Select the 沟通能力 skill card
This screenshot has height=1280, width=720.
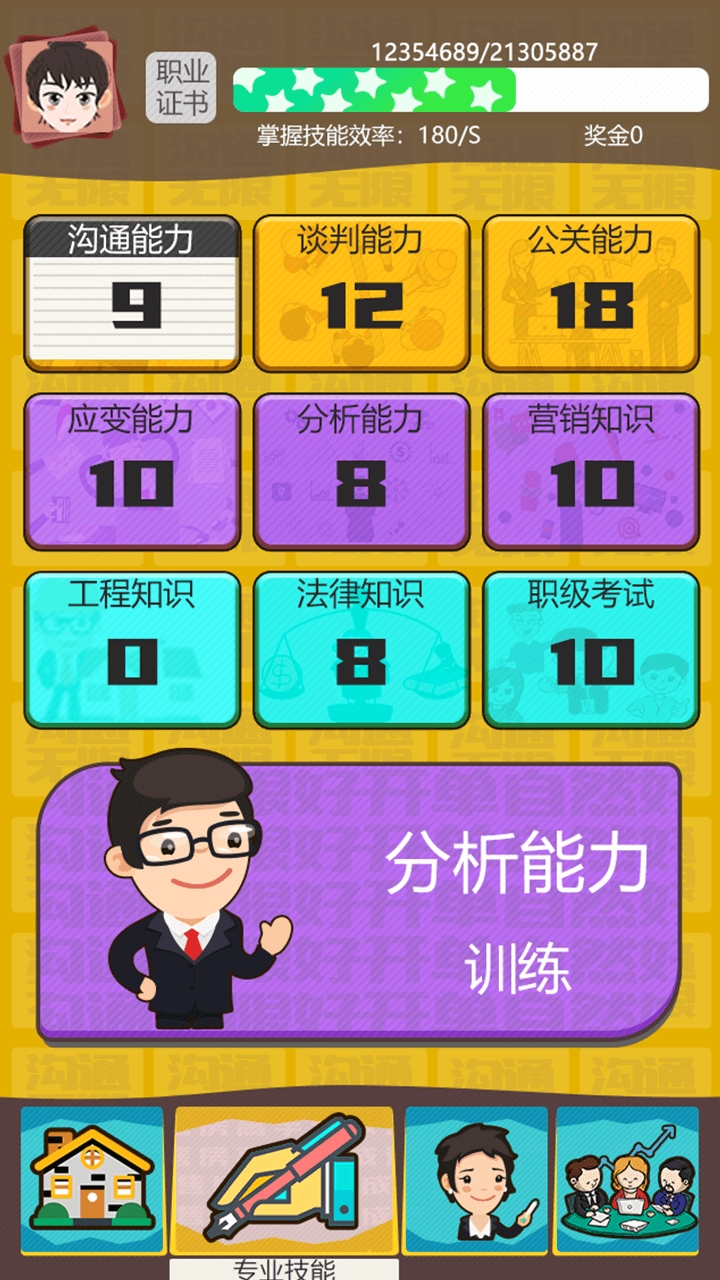tap(132, 293)
